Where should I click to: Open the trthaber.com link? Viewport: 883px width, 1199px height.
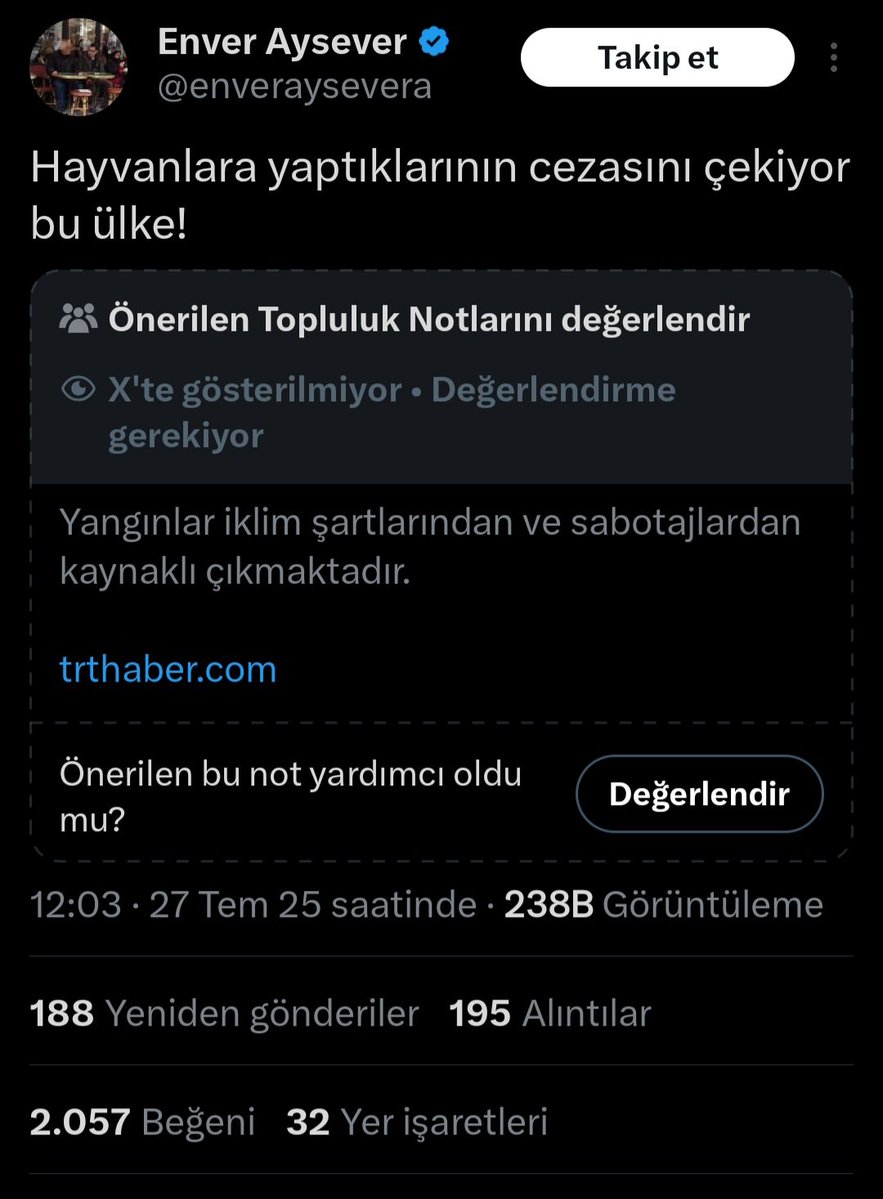click(x=168, y=669)
